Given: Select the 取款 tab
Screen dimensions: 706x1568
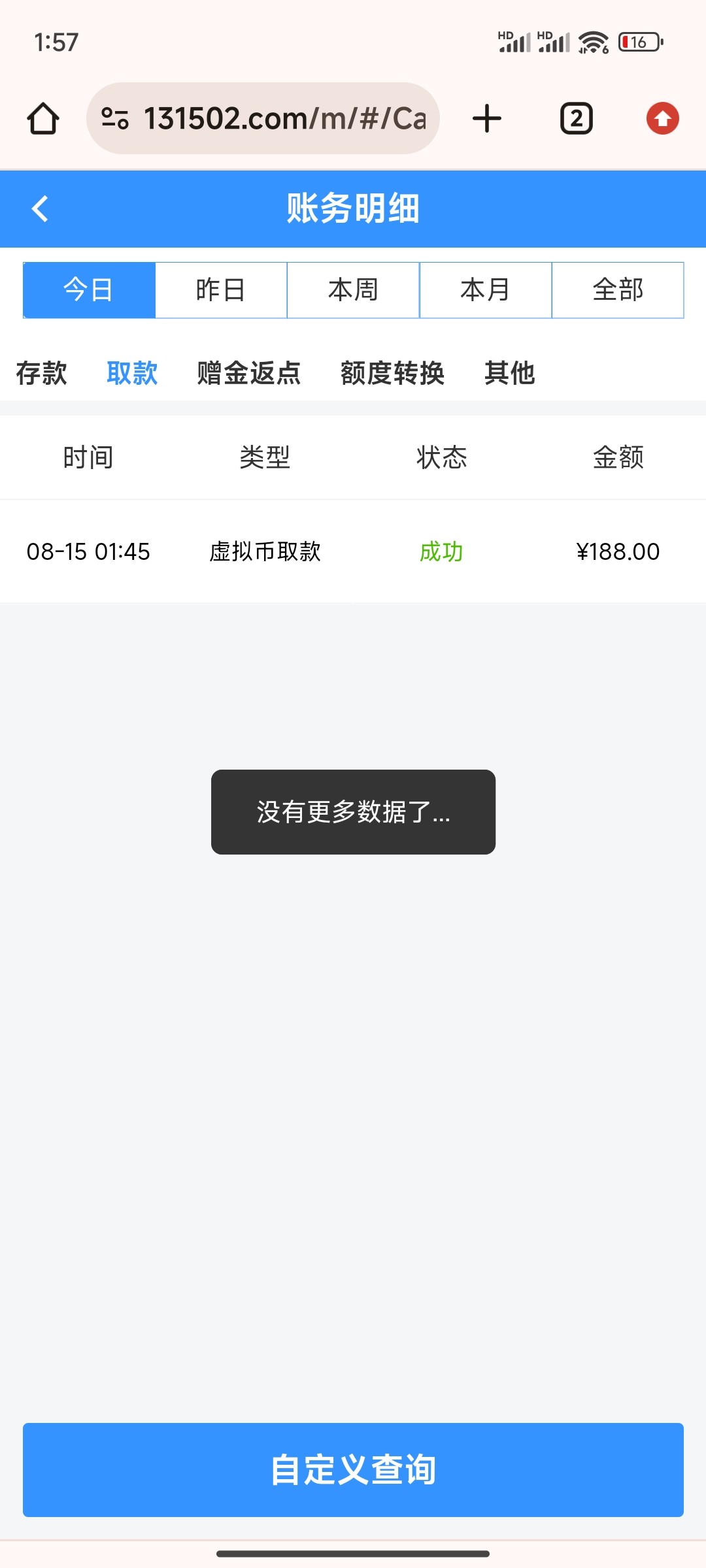Looking at the screenshot, I should tap(132, 373).
